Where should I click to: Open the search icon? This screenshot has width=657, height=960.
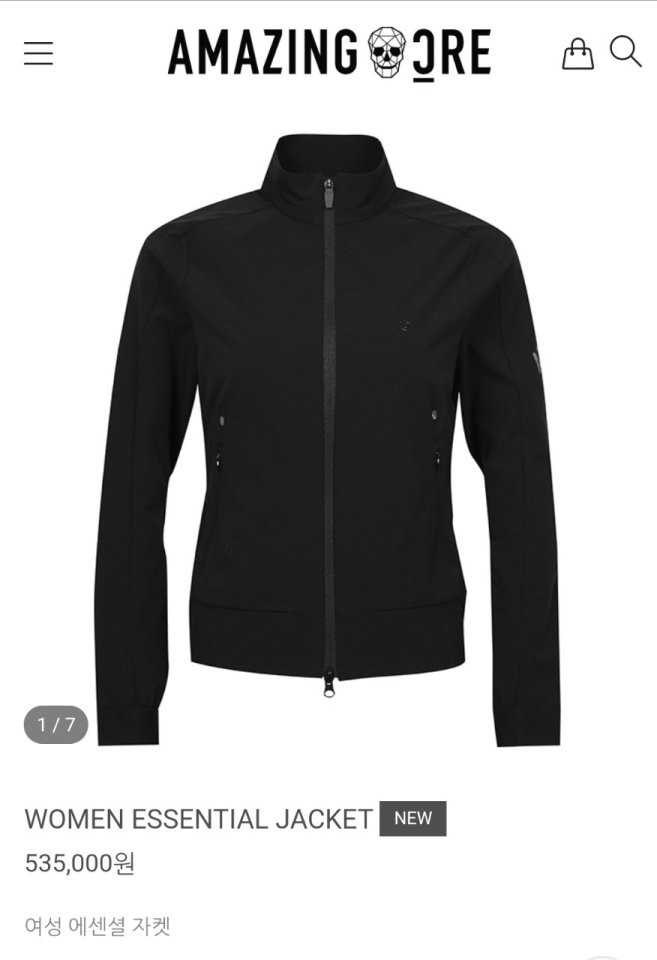tap(625, 52)
